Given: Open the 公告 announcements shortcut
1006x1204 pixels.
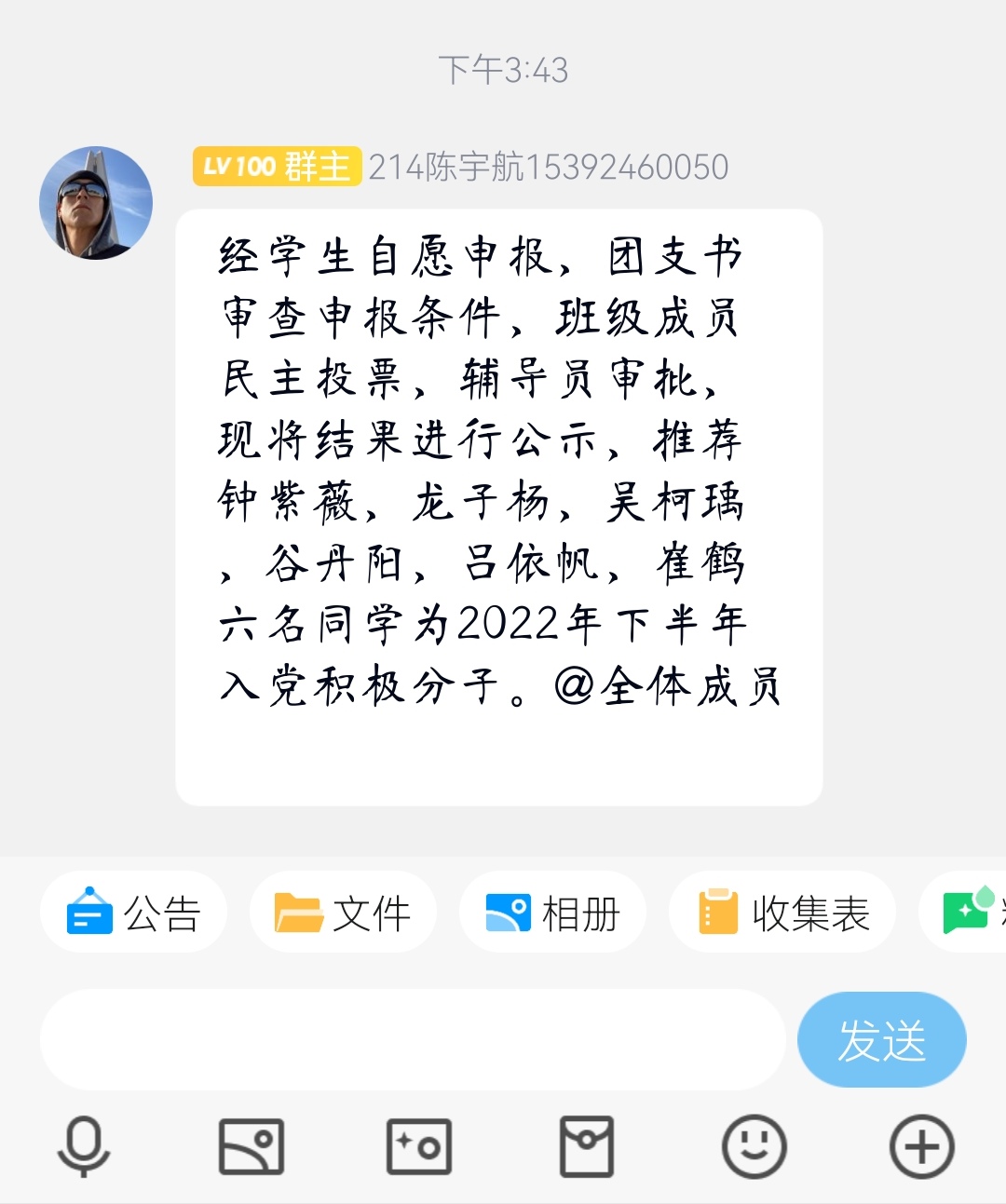Looking at the screenshot, I should point(133,912).
